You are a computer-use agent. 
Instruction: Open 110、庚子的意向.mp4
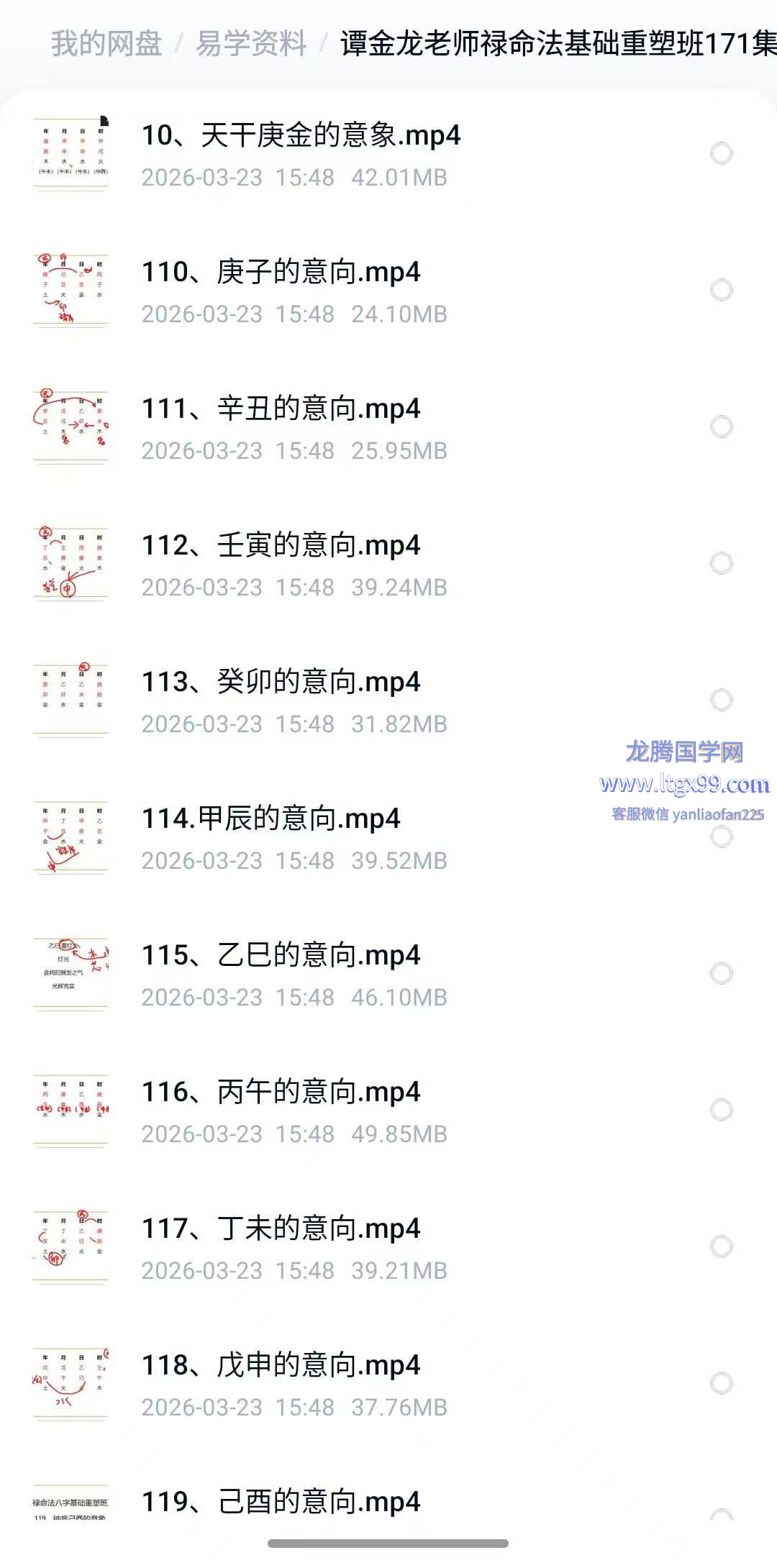point(281,273)
